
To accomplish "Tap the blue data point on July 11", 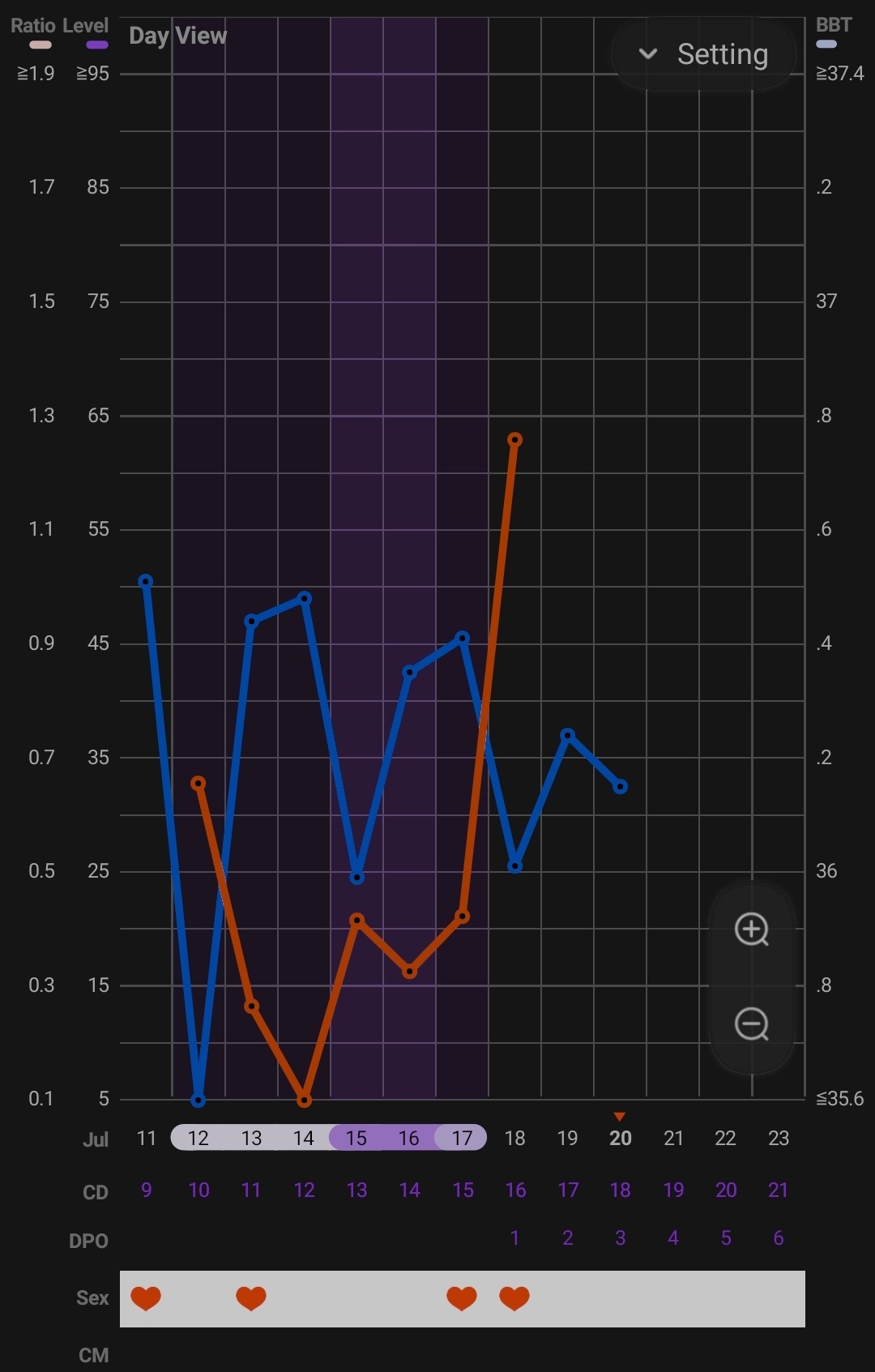I will [146, 581].
